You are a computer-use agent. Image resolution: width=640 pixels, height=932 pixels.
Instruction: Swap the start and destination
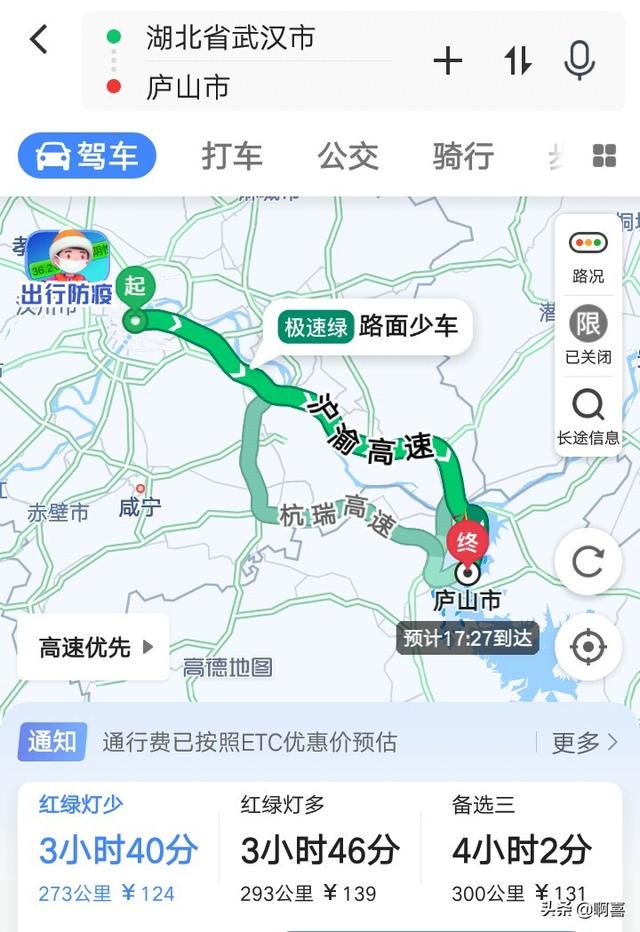[517, 62]
